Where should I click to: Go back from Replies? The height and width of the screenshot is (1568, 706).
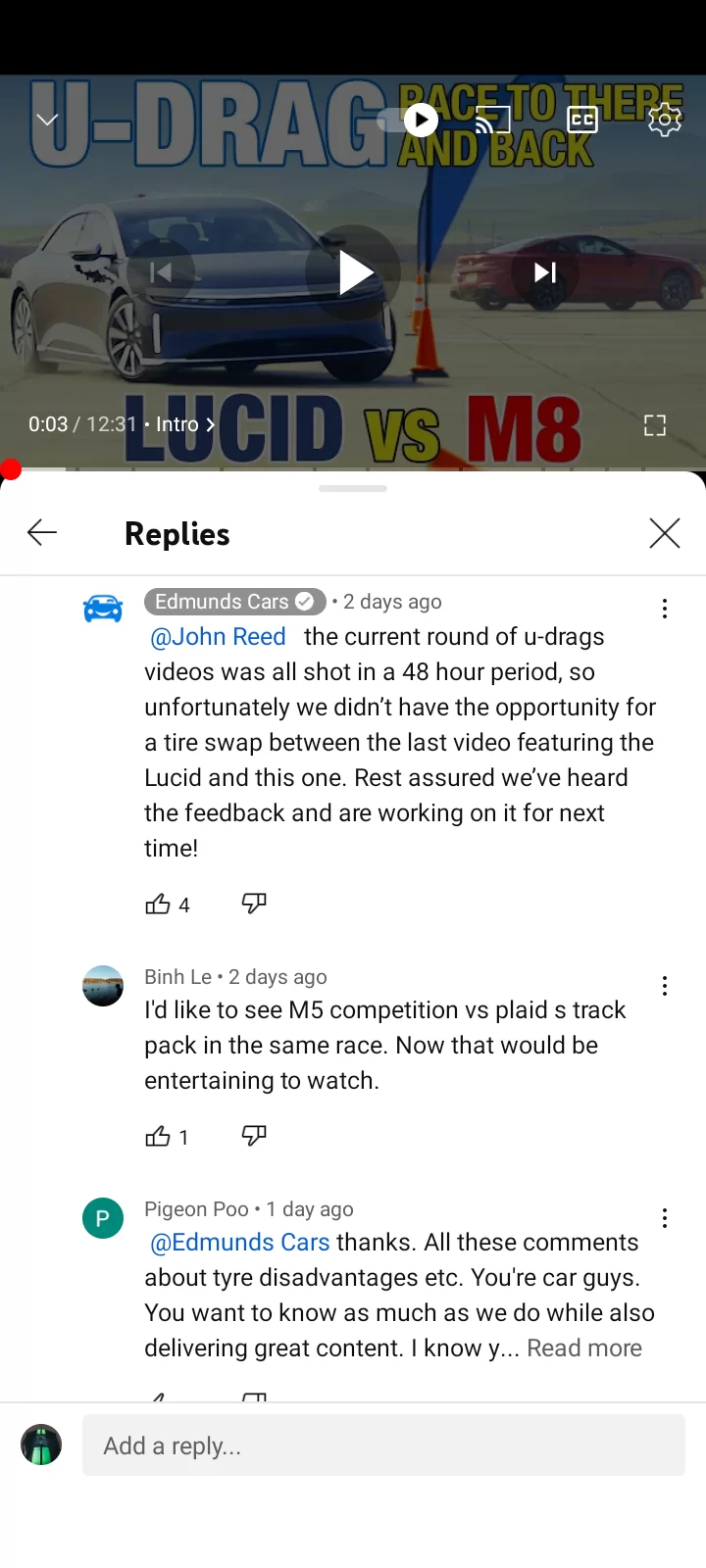(x=42, y=533)
